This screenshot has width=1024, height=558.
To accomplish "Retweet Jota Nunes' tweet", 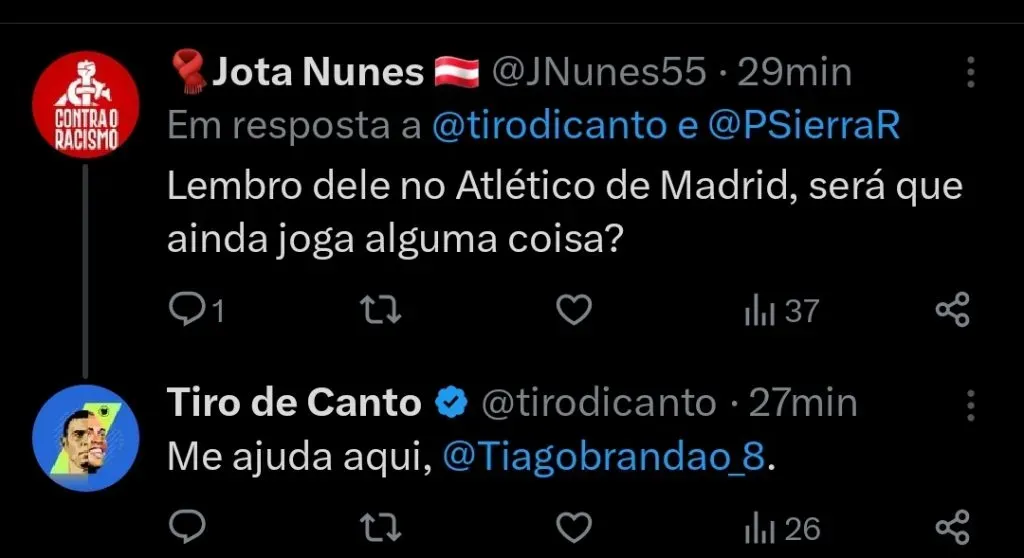I will (x=381, y=311).
